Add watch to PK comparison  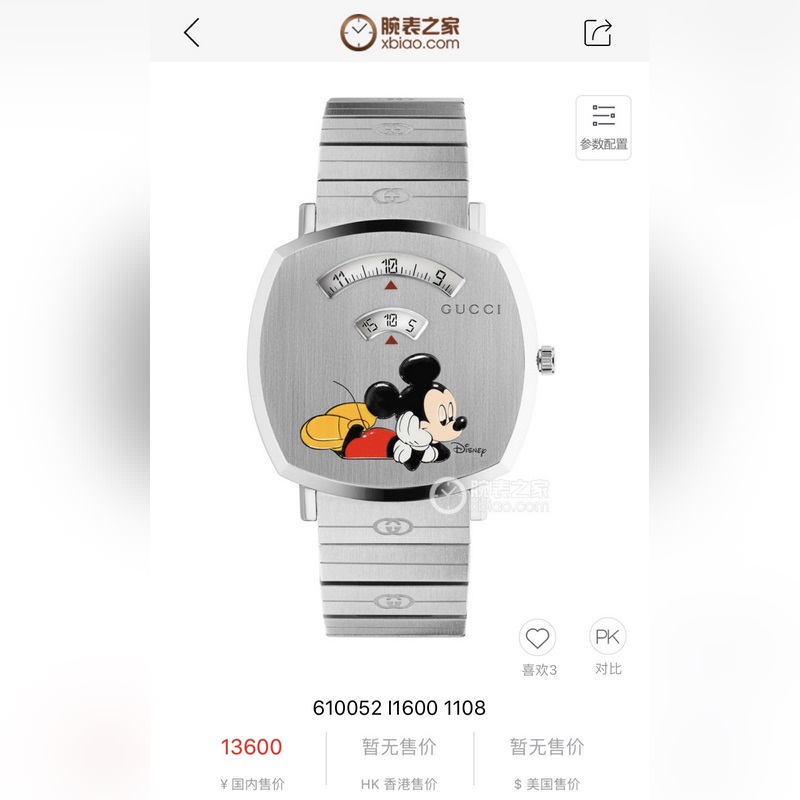click(x=607, y=637)
